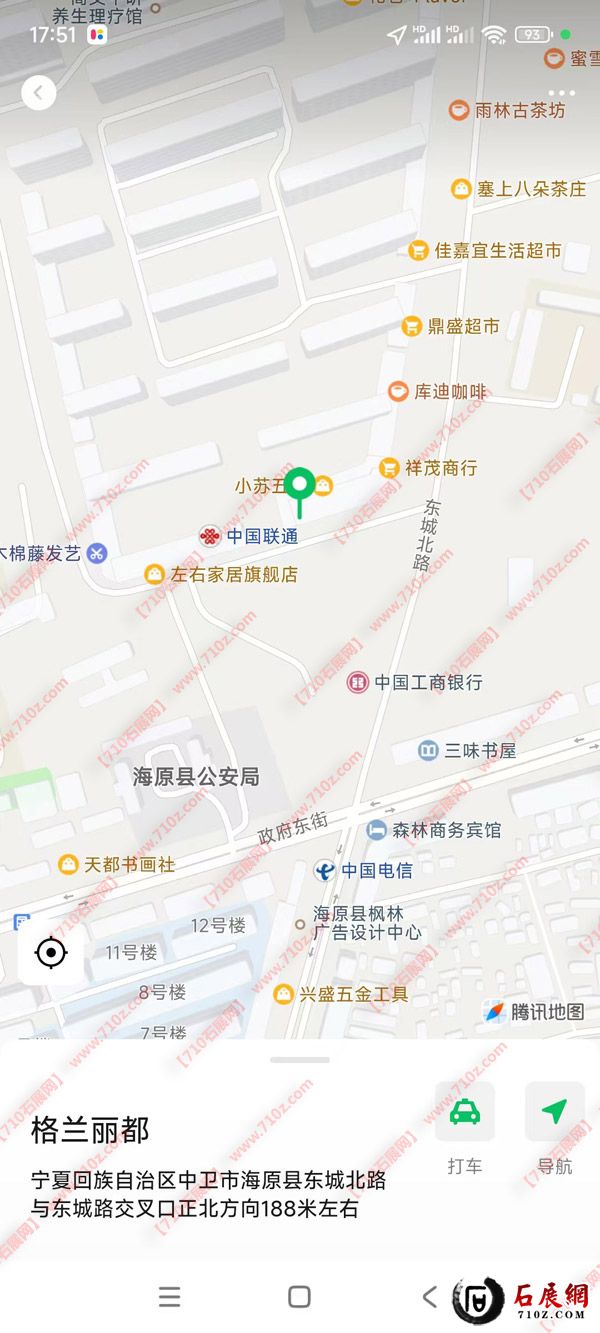Tap the system home button
Viewport: 600px width, 1333px height.
coord(299,1297)
